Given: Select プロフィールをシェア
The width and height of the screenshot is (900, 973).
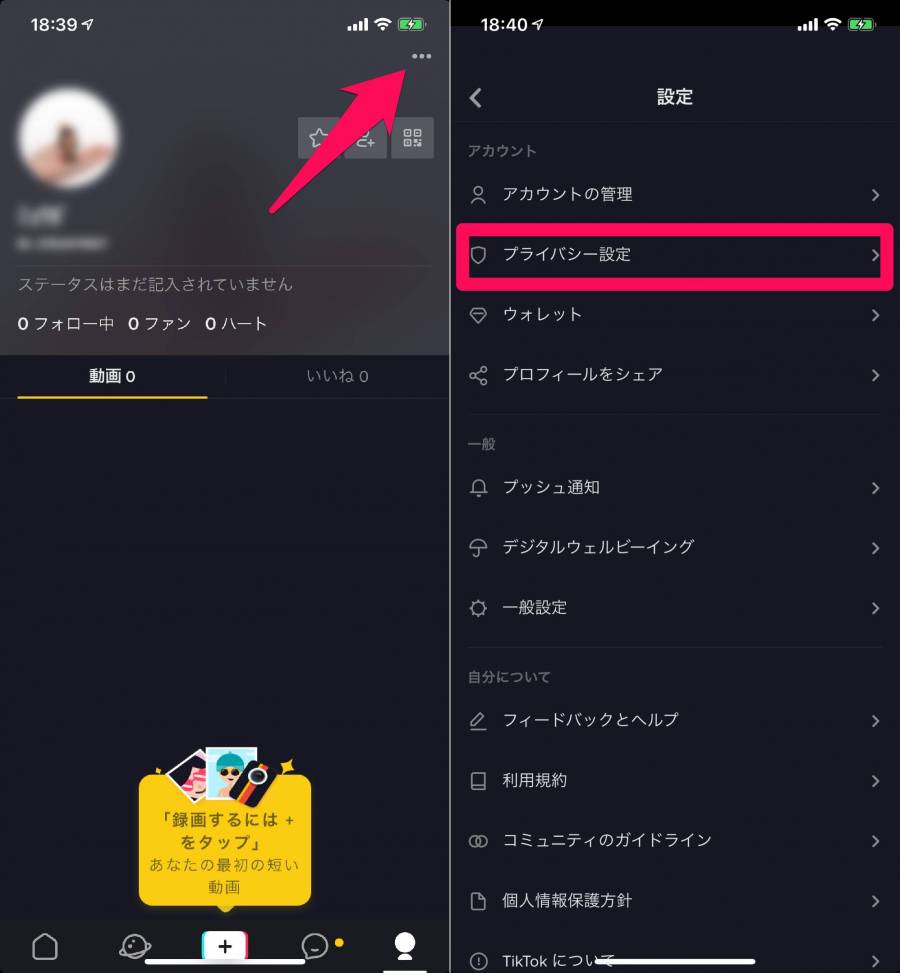Looking at the screenshot, I should [673, 375].
